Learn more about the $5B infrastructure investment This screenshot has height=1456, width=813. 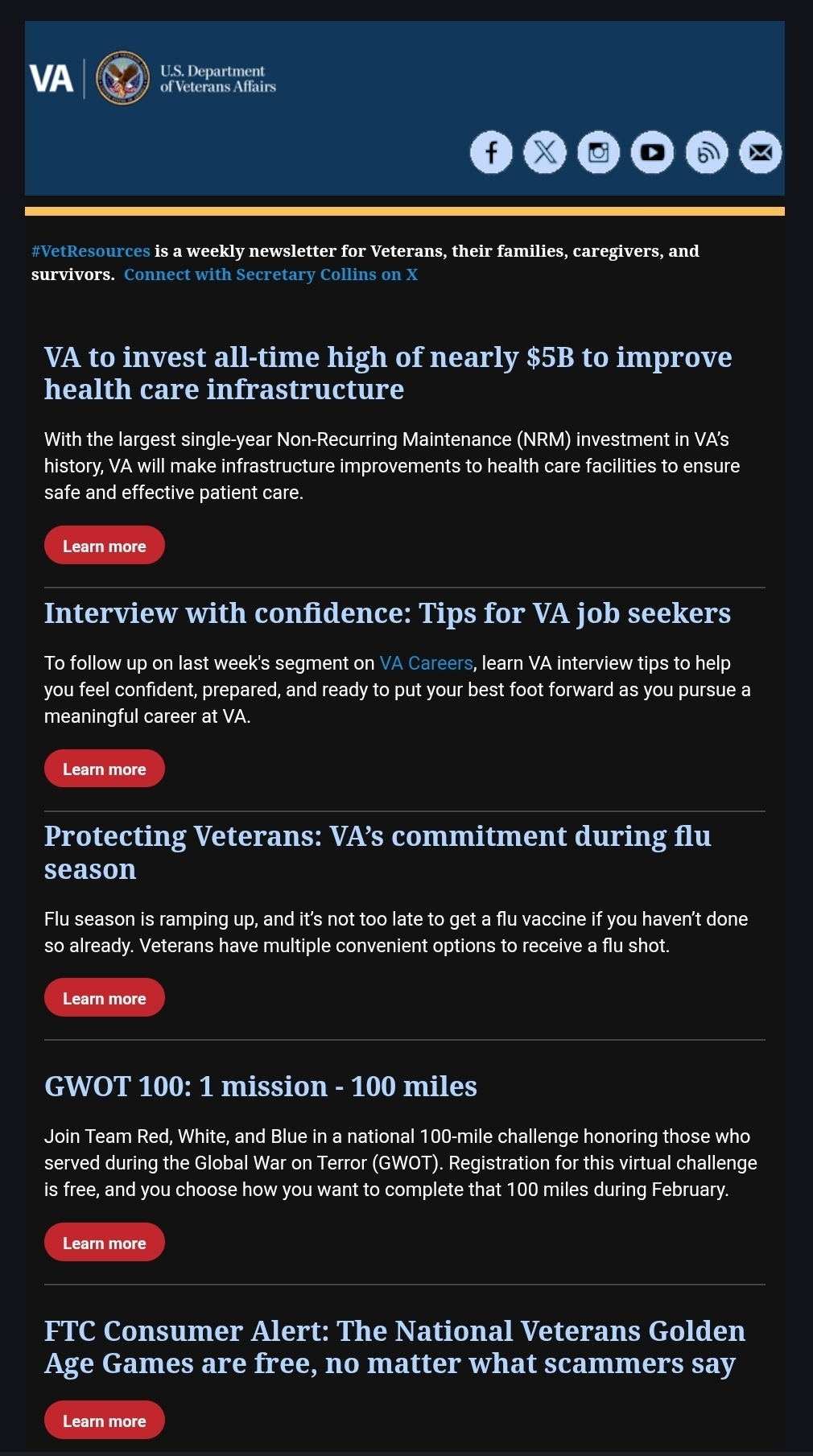click(105, 546)
